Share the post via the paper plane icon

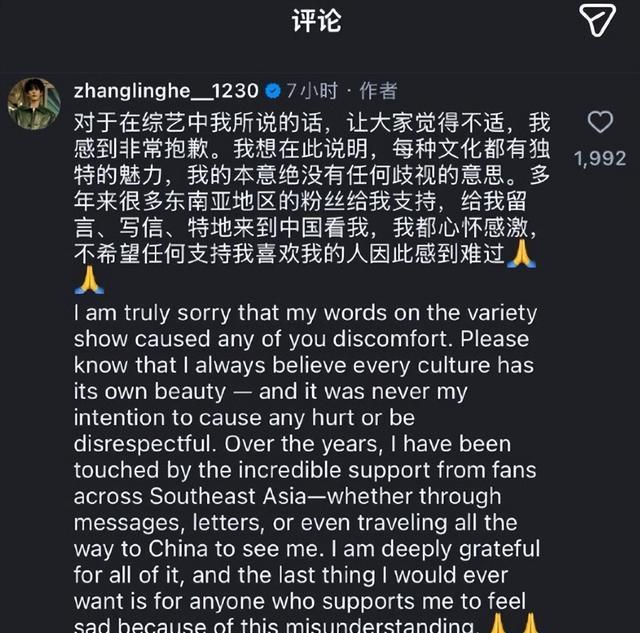597,19
